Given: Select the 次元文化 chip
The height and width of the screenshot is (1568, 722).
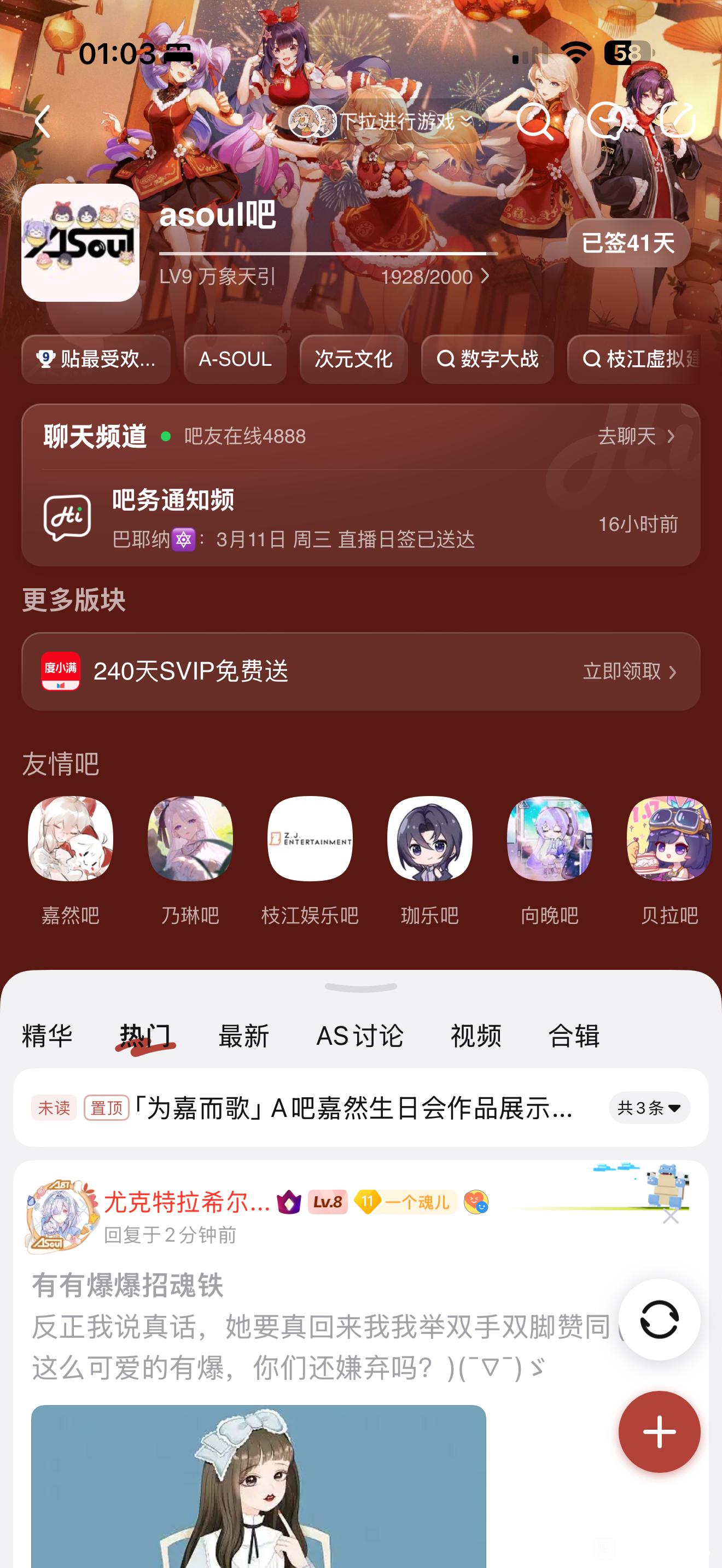Looking at the screenshot, I should pos(353,359).
